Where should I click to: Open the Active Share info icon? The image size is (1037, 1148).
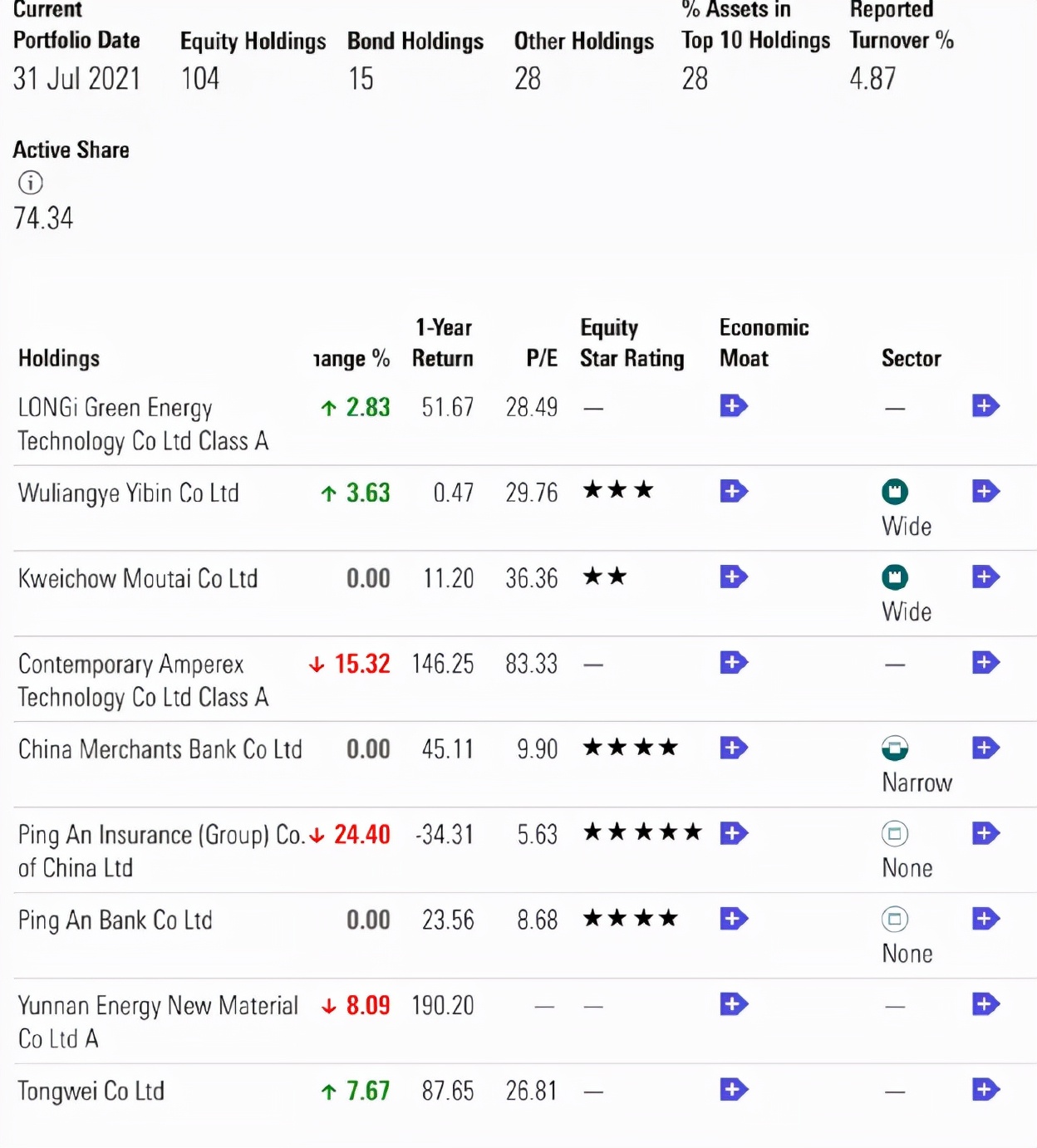(30, 183)
